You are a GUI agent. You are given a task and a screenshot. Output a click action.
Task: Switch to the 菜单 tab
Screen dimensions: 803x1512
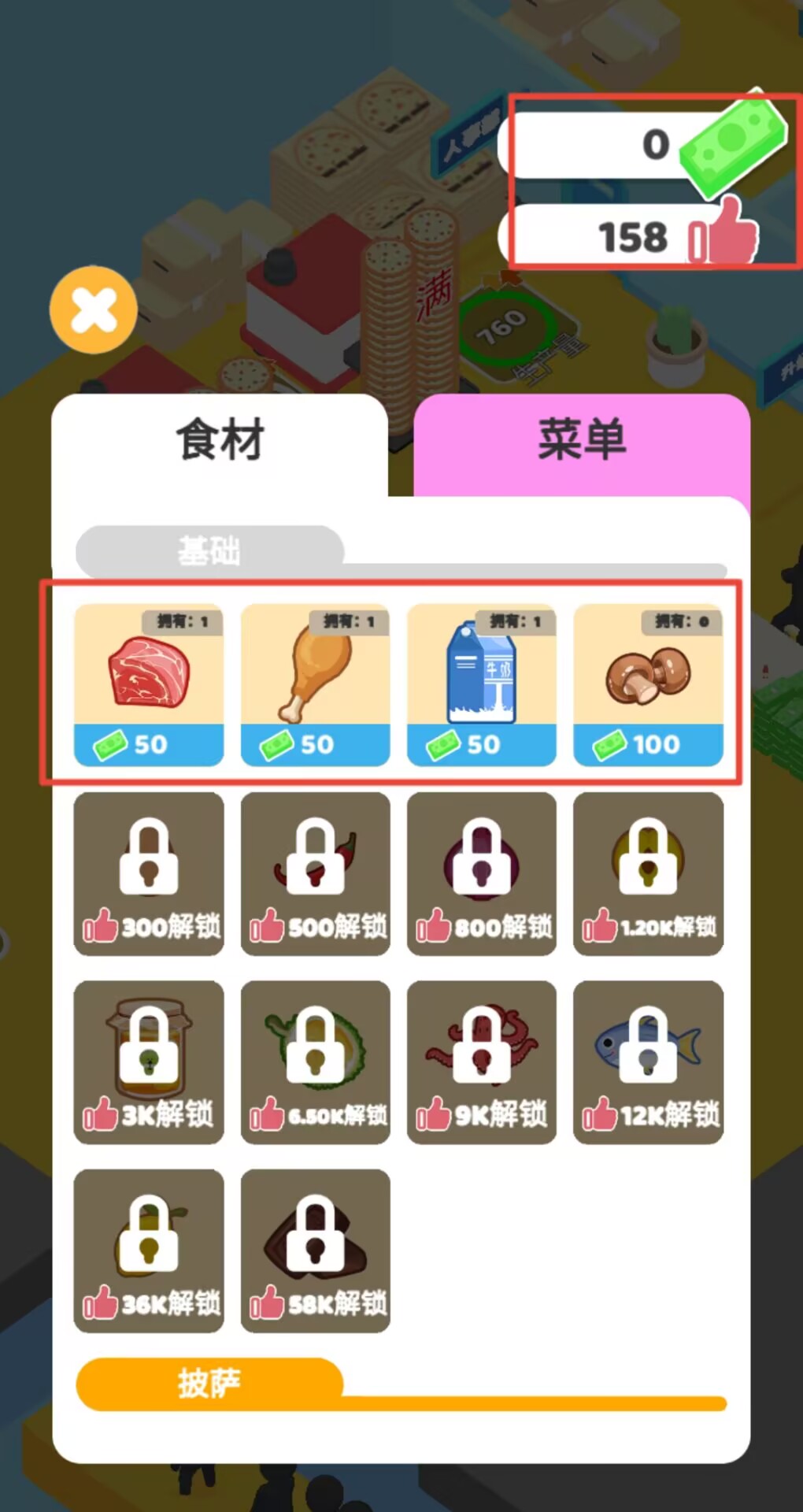[581, 442]
